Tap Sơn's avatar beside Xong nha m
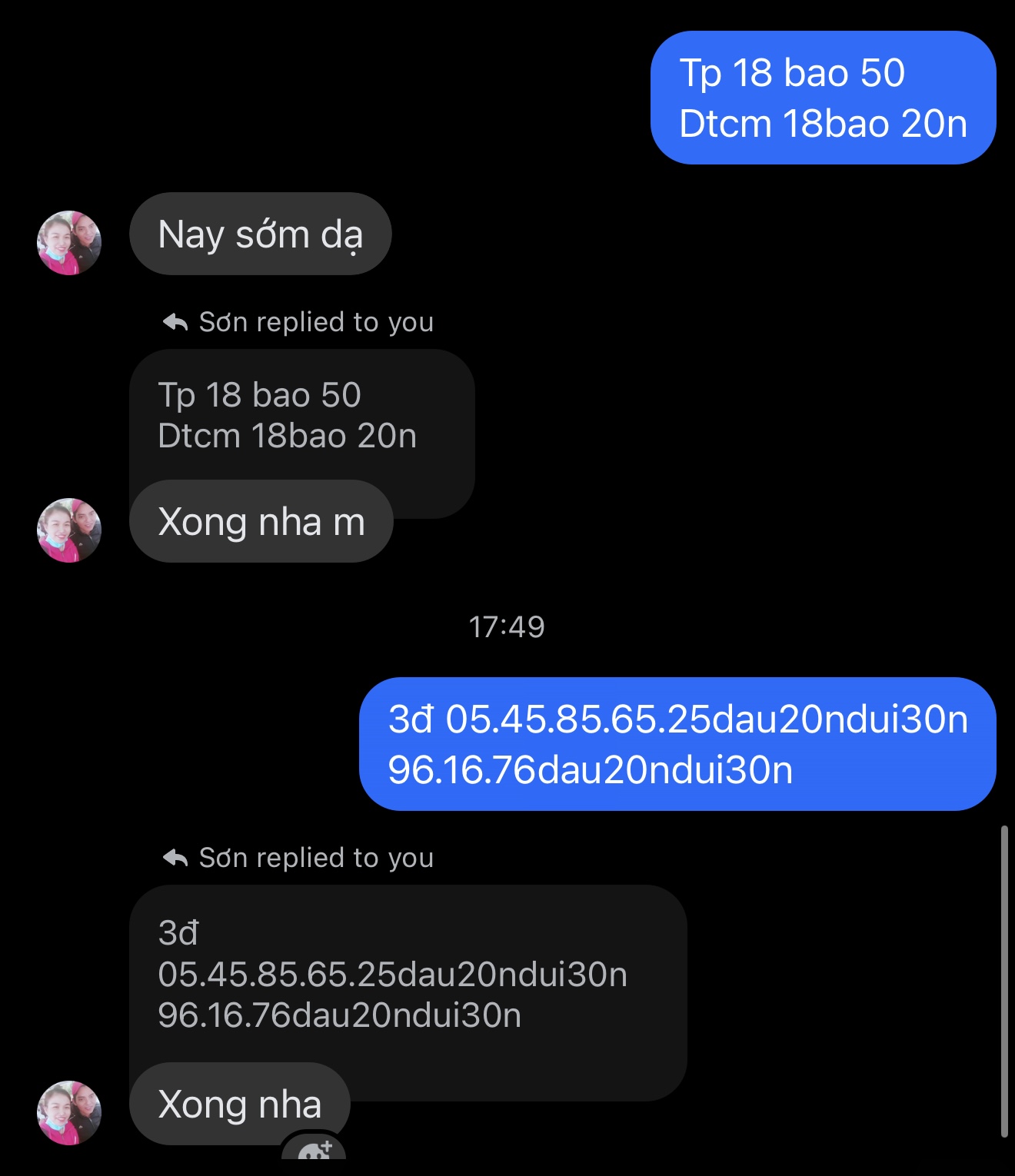Image resolution: width=1015 pixels, height=1176 pixels. [x=69, y=530]
